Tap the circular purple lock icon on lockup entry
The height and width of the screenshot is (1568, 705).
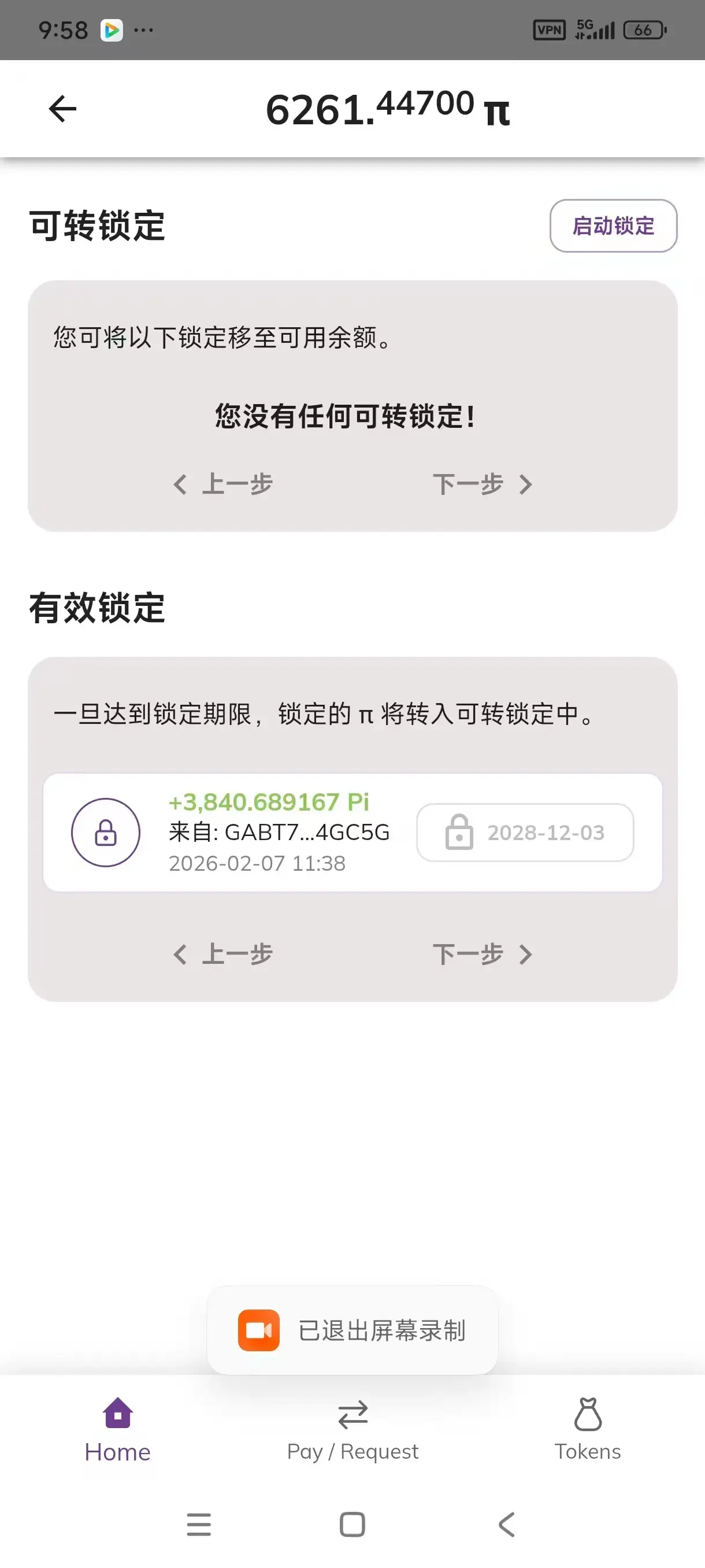click(x=106, y=833)
